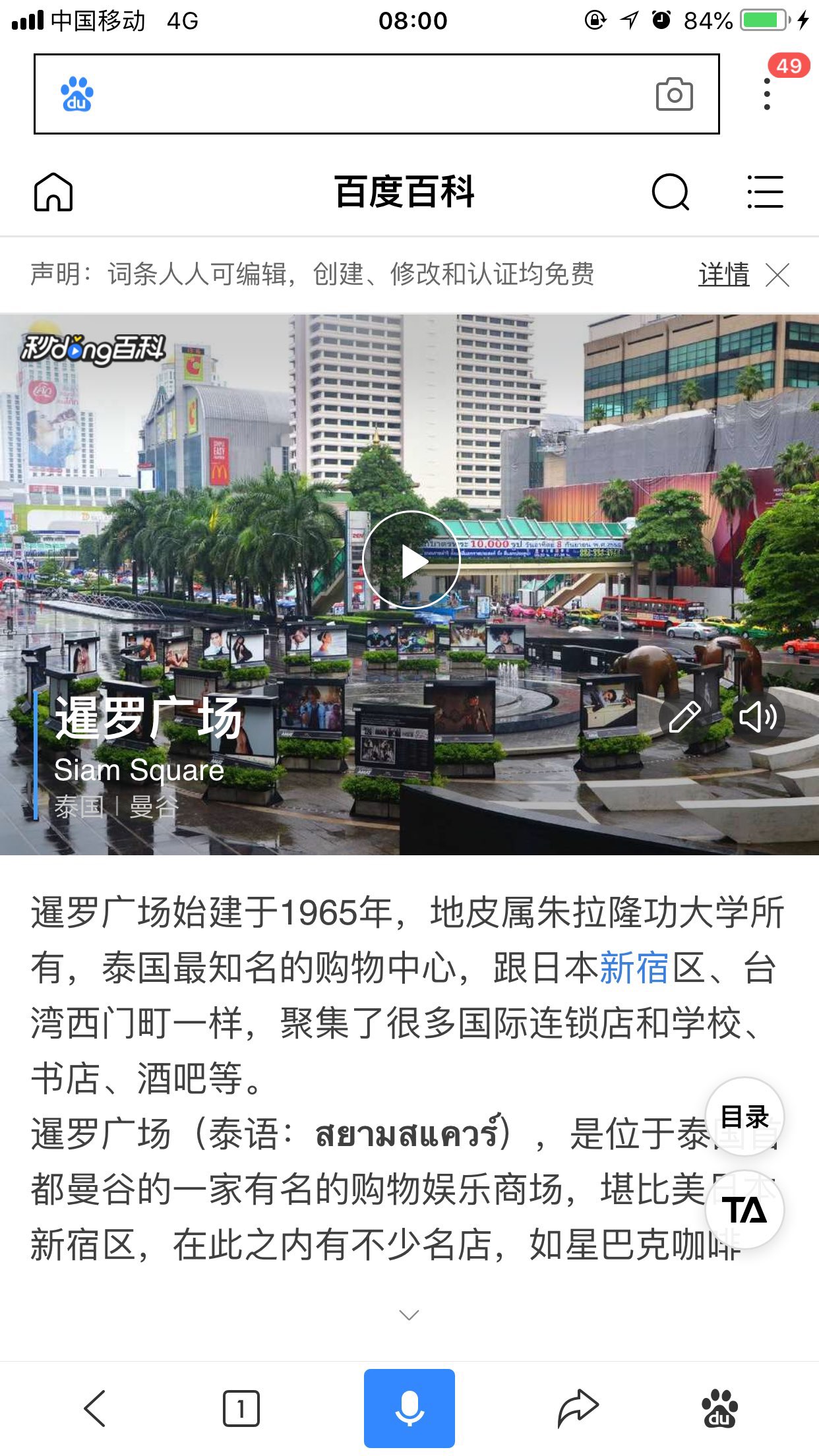The image size is (819, 1456).
Task: Open the Baidu paw home button
Action: point(719,1408)
